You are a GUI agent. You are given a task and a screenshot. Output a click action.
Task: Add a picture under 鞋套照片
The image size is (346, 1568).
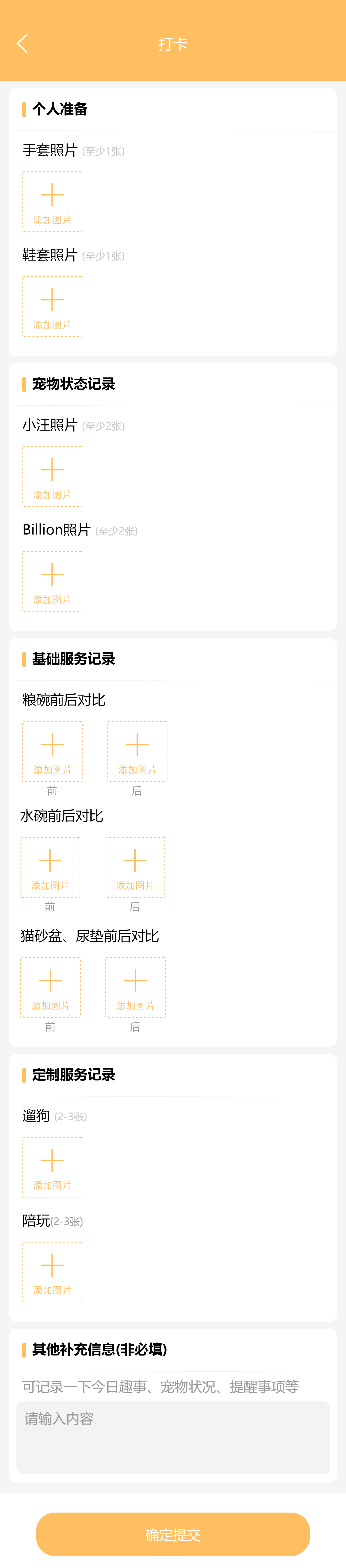pyautogui.click(x=52, y=306)
